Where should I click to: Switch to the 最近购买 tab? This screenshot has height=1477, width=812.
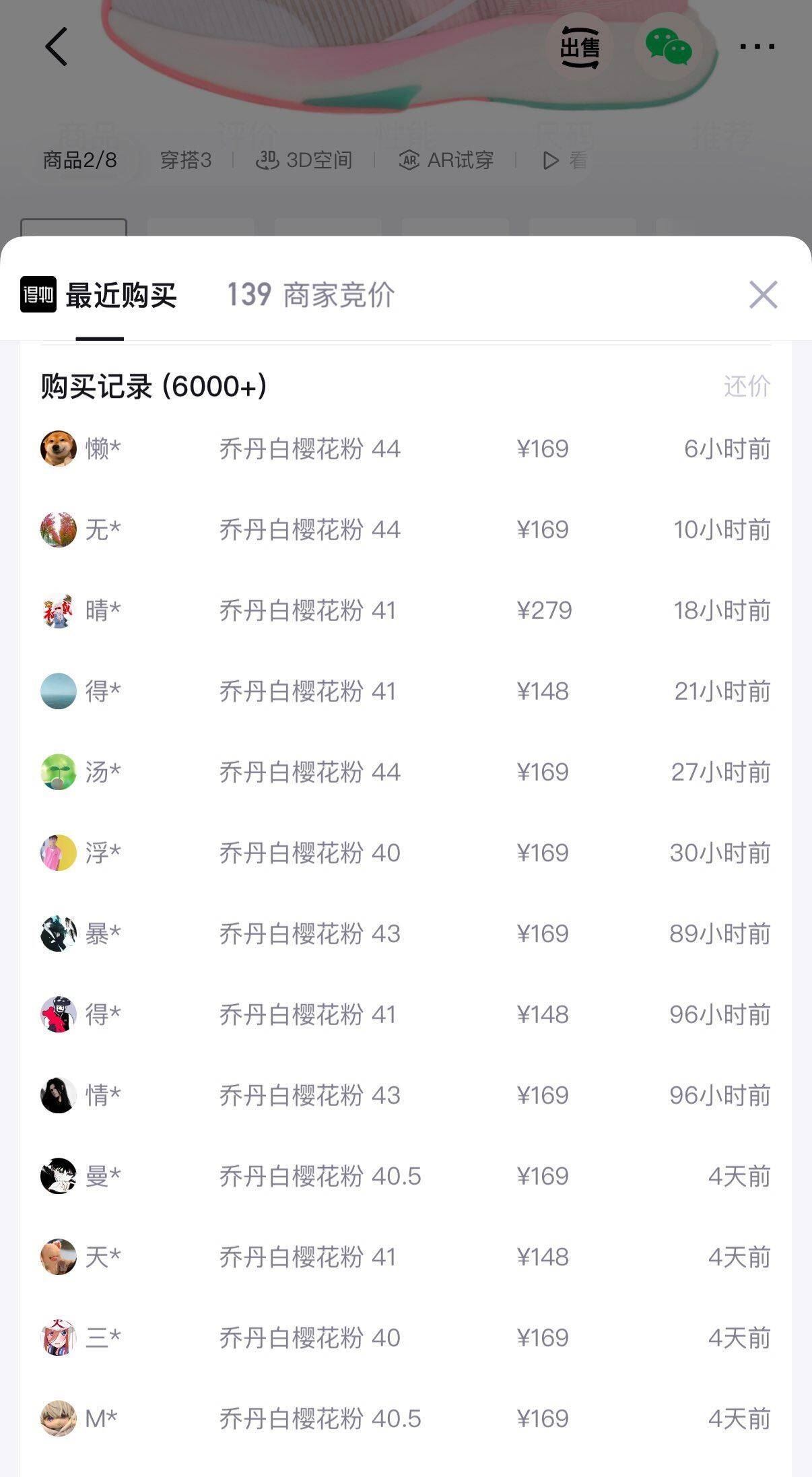pyautogui.click(x=99, y=295)
